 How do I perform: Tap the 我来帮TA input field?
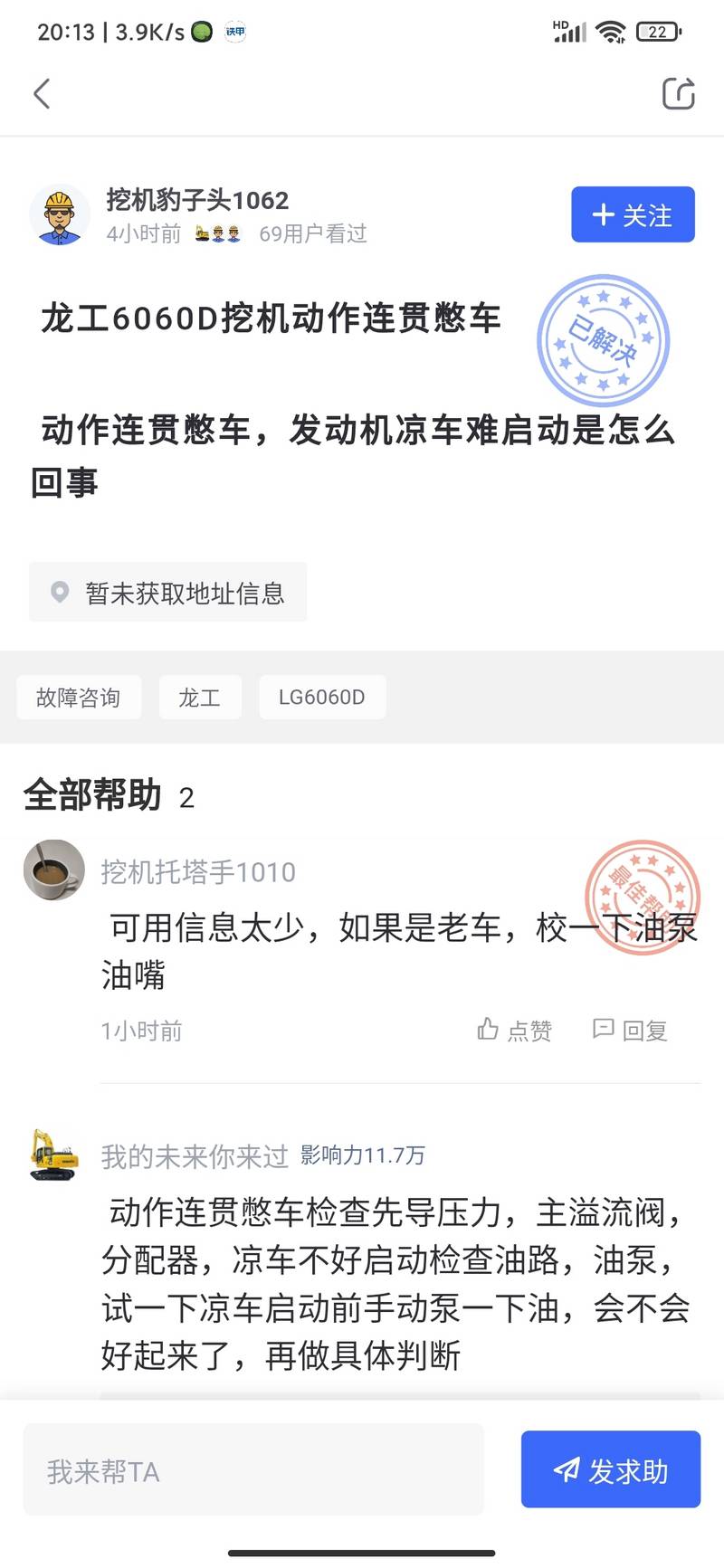(253, 1470)
